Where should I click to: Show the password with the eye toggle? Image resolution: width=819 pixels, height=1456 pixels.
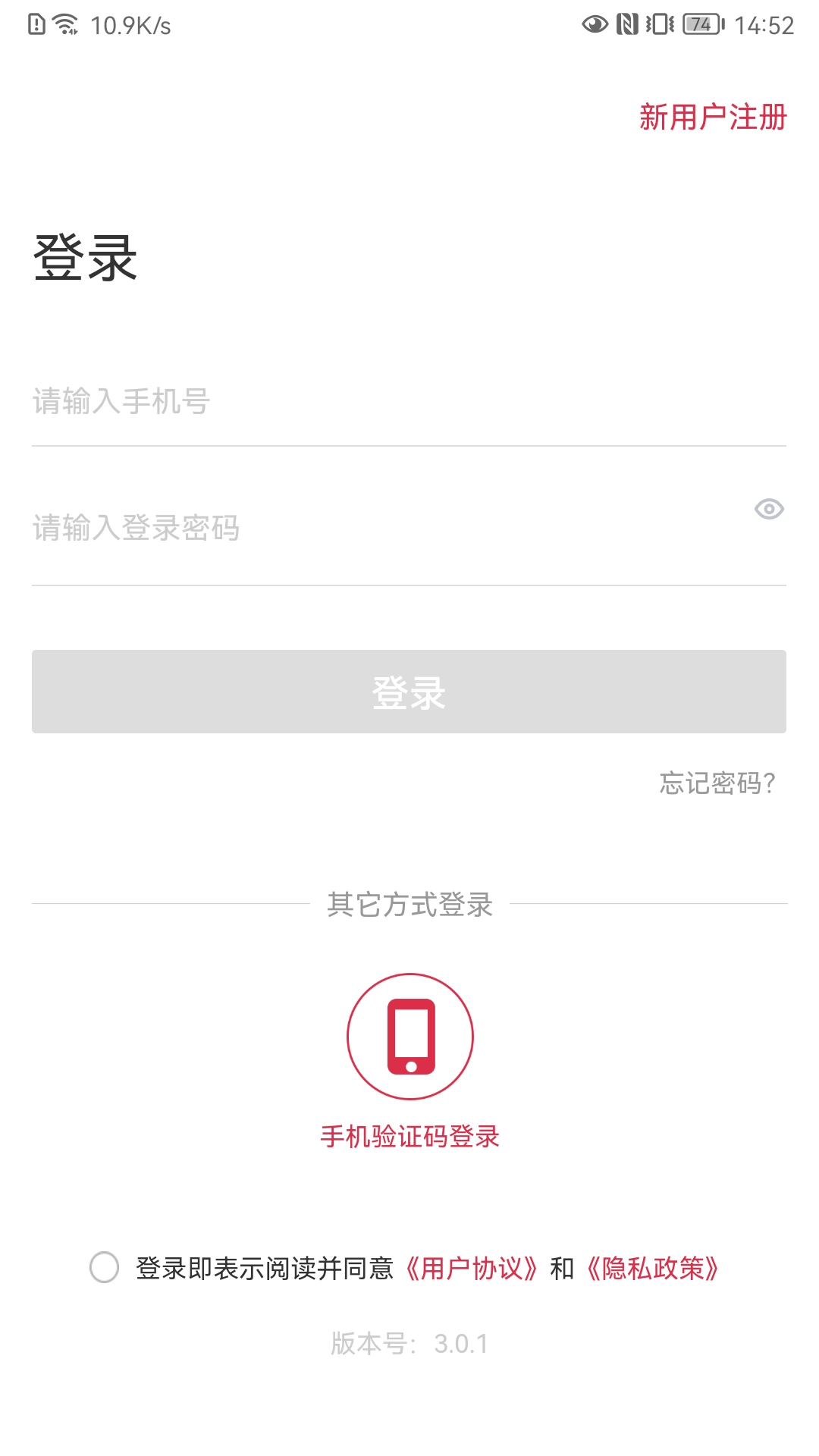769,510
